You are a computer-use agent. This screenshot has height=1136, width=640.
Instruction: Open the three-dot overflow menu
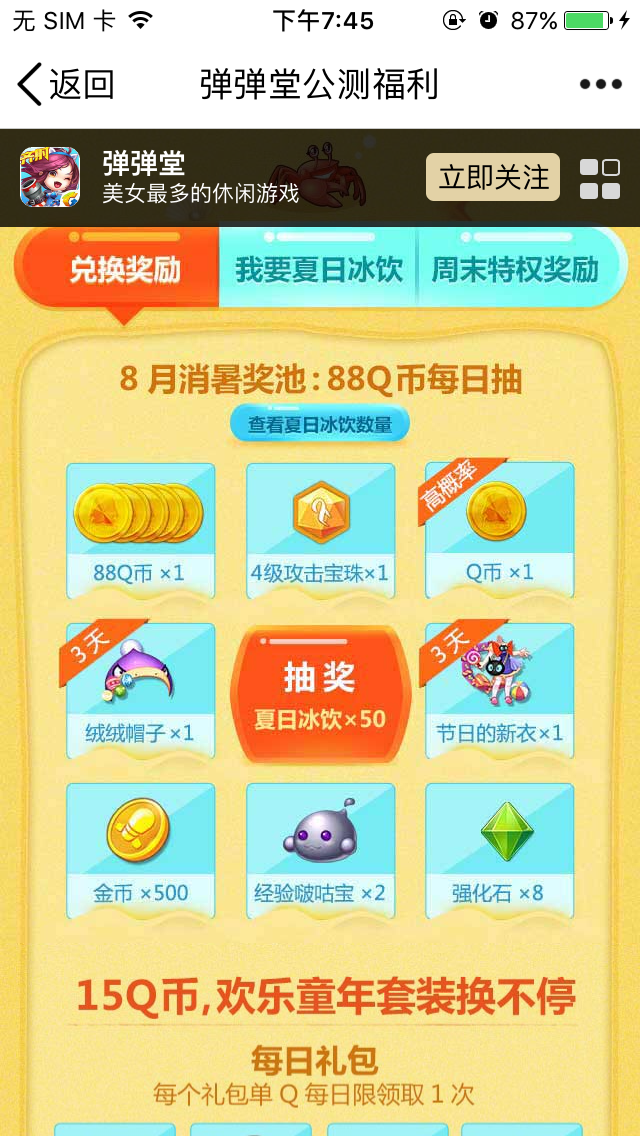click(600, 85)
